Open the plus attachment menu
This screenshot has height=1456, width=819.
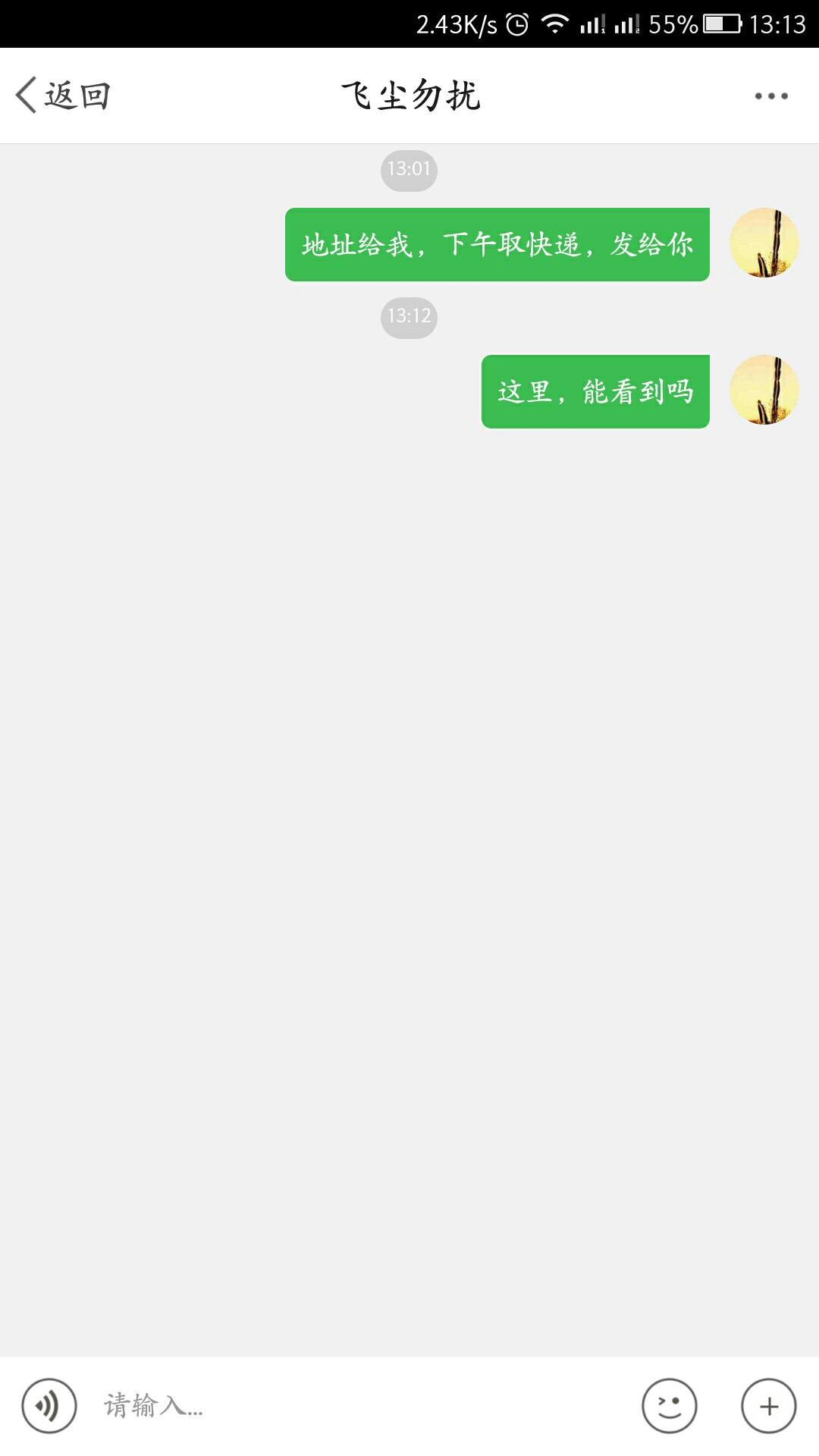769,1406
